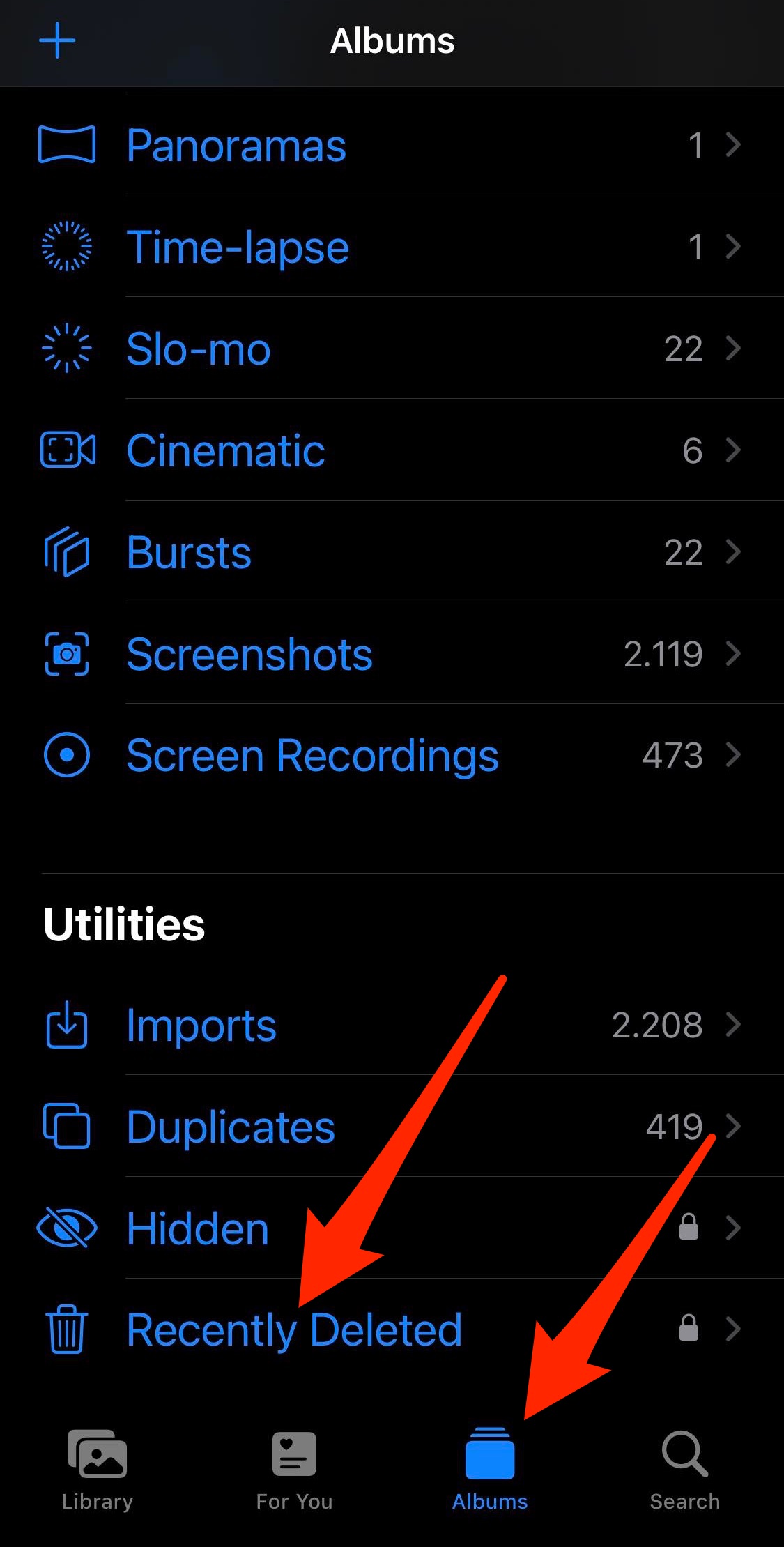Tap the Slo-mo spinner icon
The height and width of the screenshot is (1547, 784).
click(x=66, y=349)
